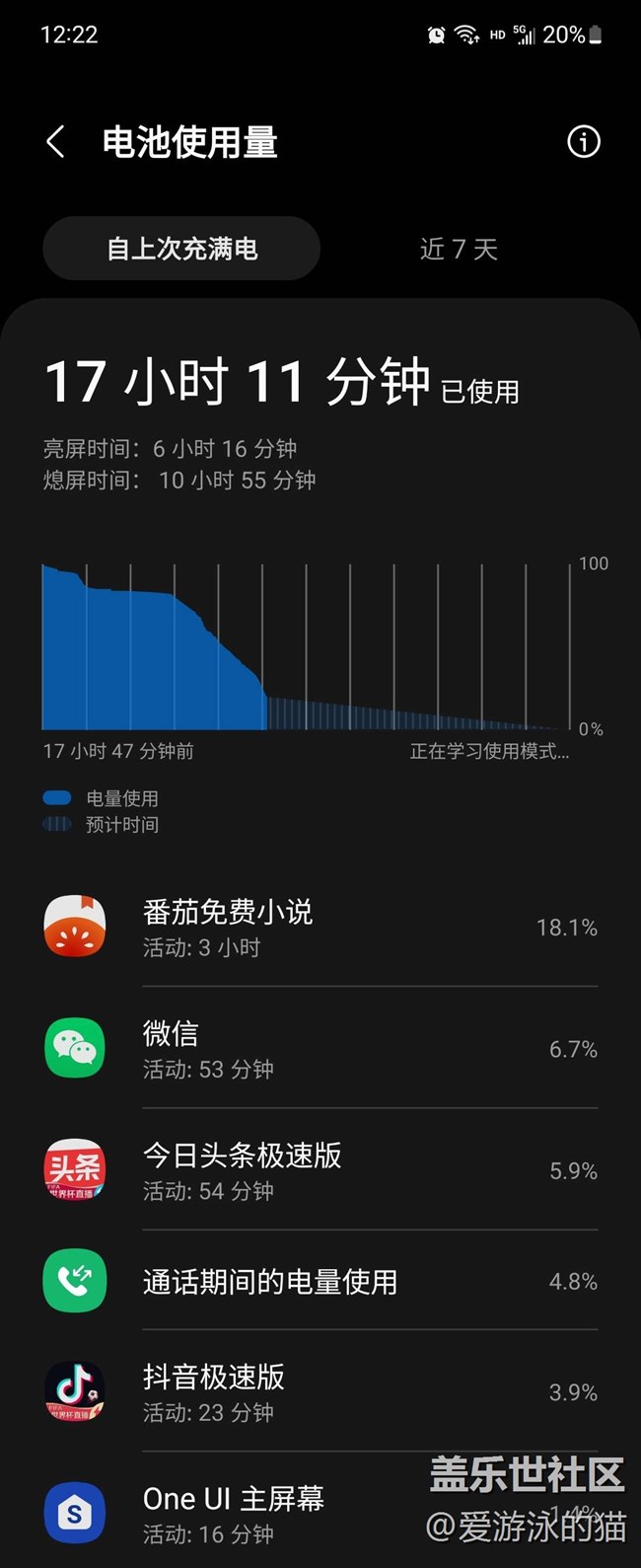
Task: Go back from 电池使用量 page
Action: click(x=56, y=142)
